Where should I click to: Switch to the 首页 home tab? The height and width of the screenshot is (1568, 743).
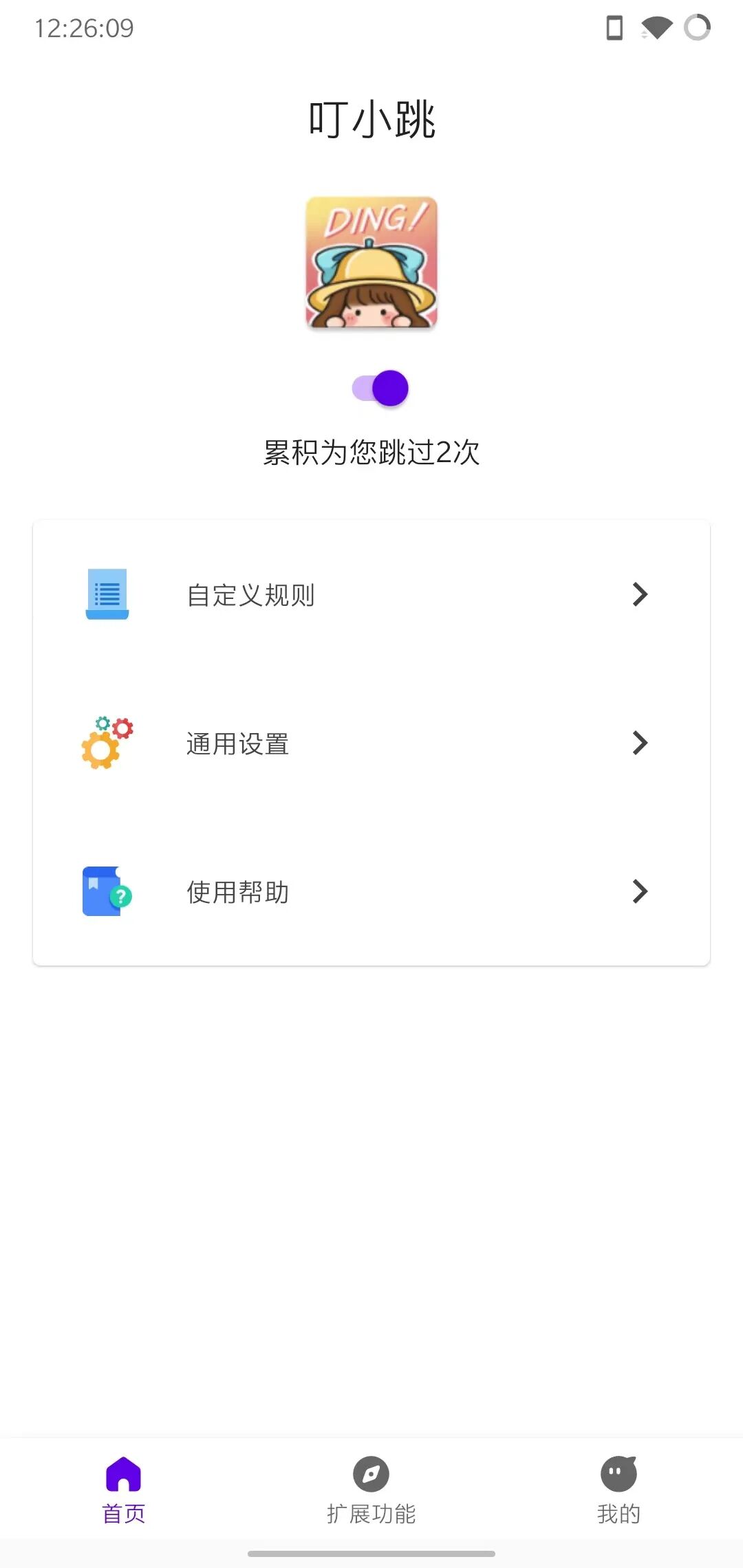pos(124,1490)
